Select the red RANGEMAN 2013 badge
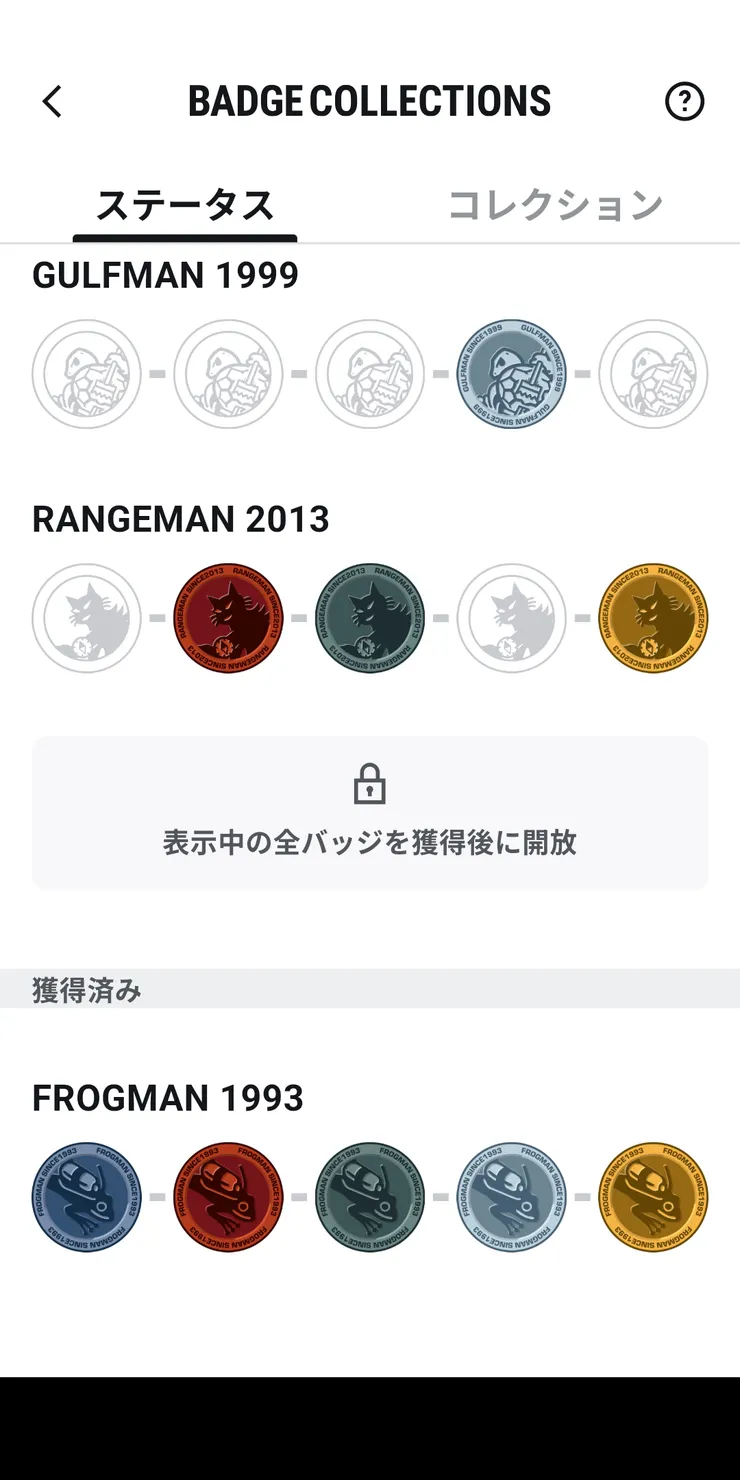 tap(228, 618)
